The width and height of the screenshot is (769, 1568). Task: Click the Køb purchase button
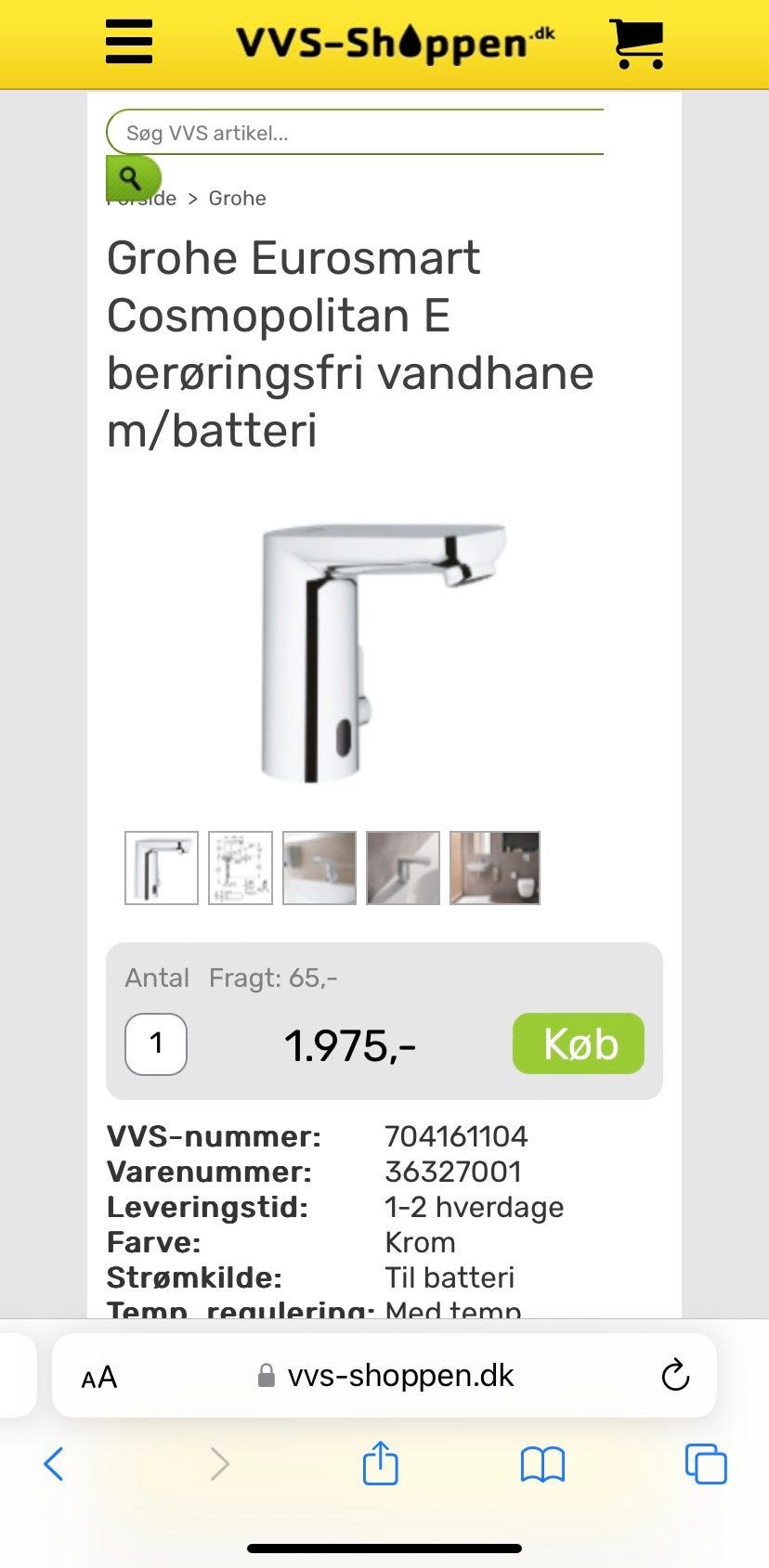pos(578,1043)
